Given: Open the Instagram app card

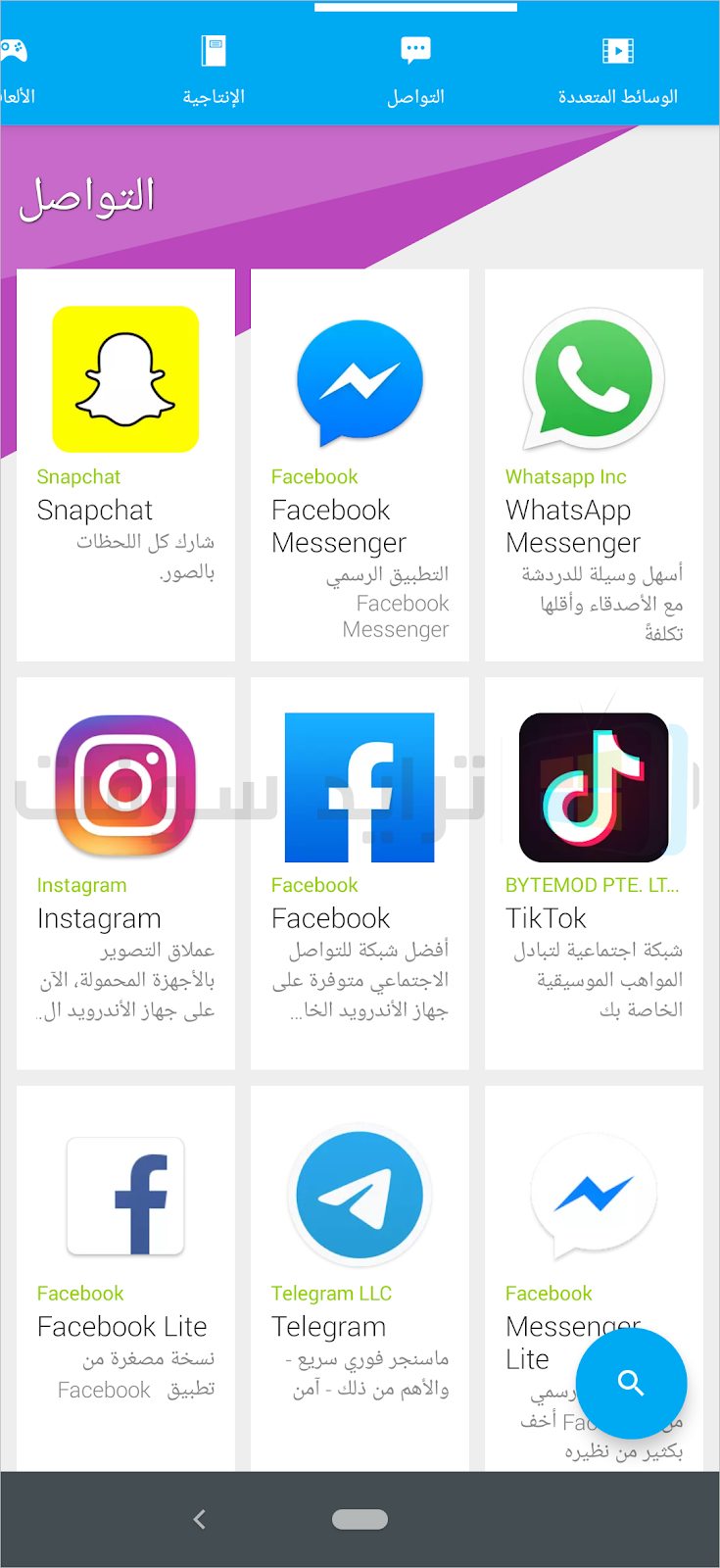Looking at the screenshot, I should [x=125, y=872].
